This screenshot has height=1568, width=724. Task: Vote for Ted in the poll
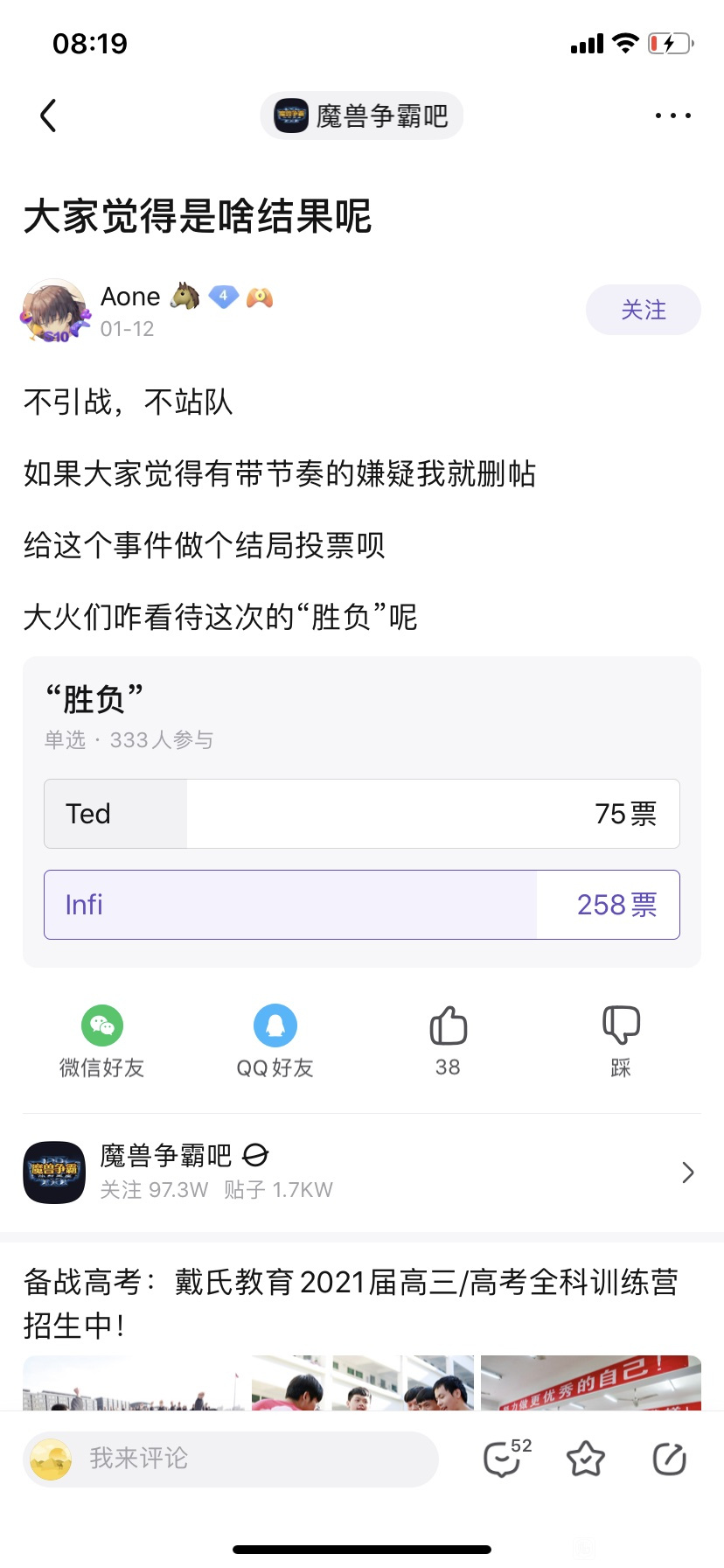(x=361, y=814)
